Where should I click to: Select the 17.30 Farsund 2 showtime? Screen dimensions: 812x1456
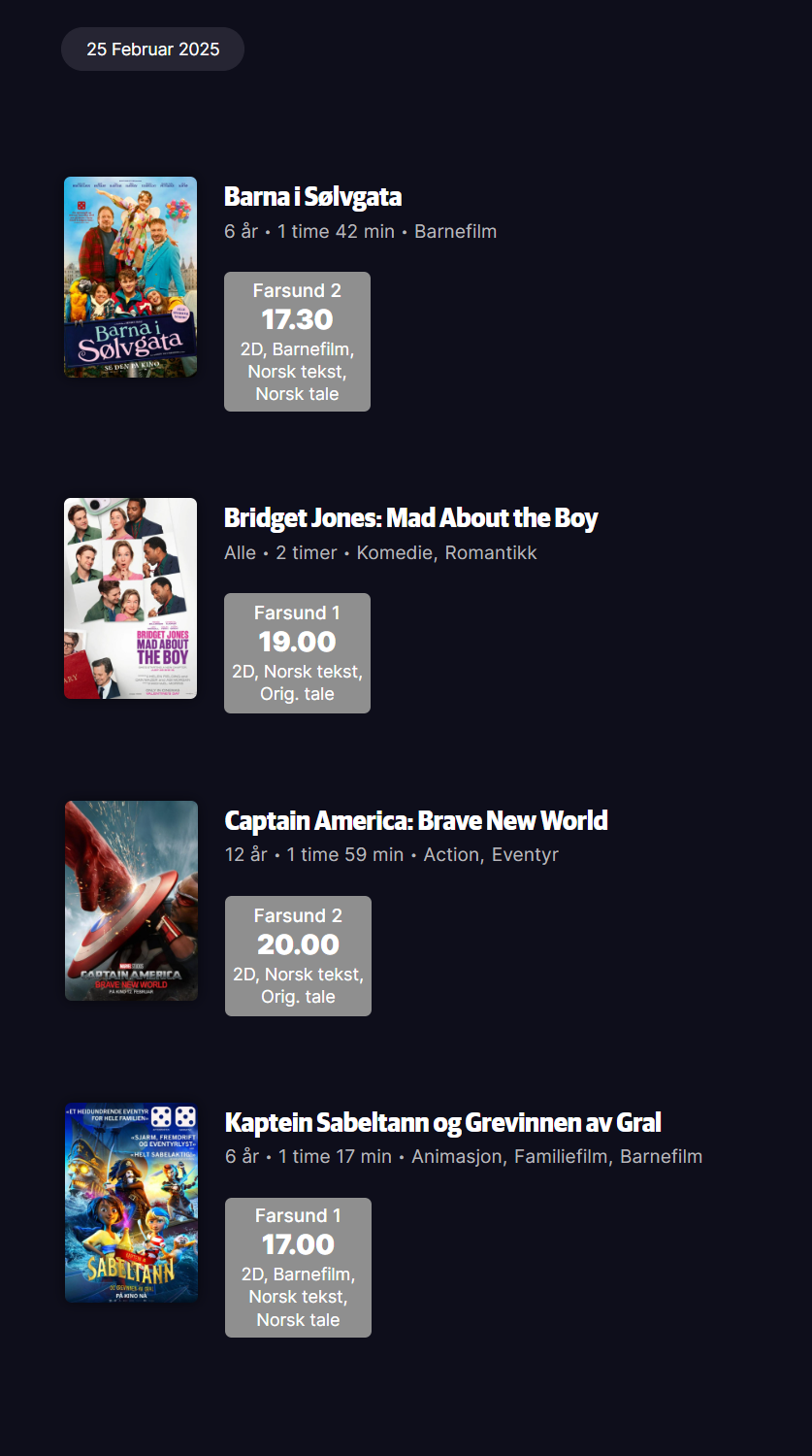click(297, 342)
